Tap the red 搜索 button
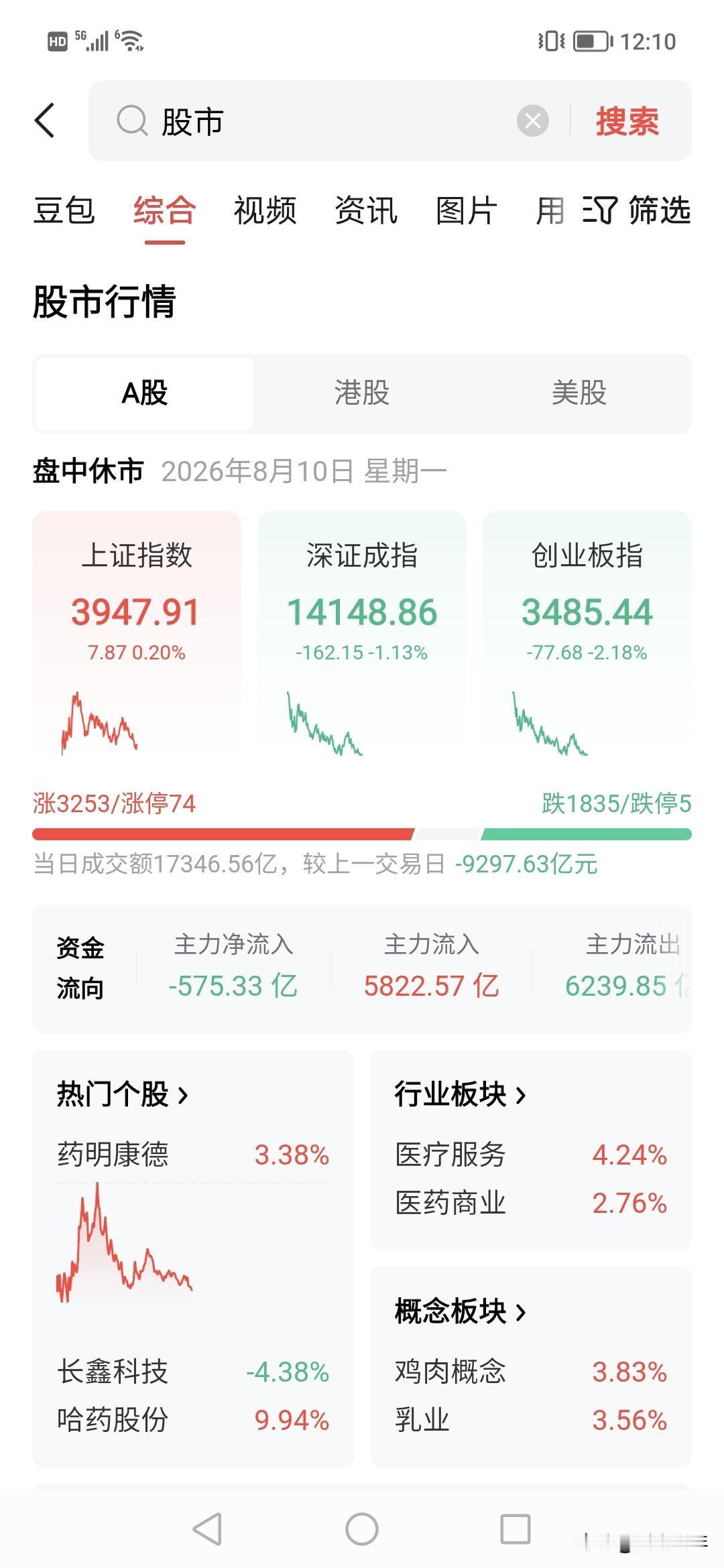724x1568 pixels. tap(627, 121)
